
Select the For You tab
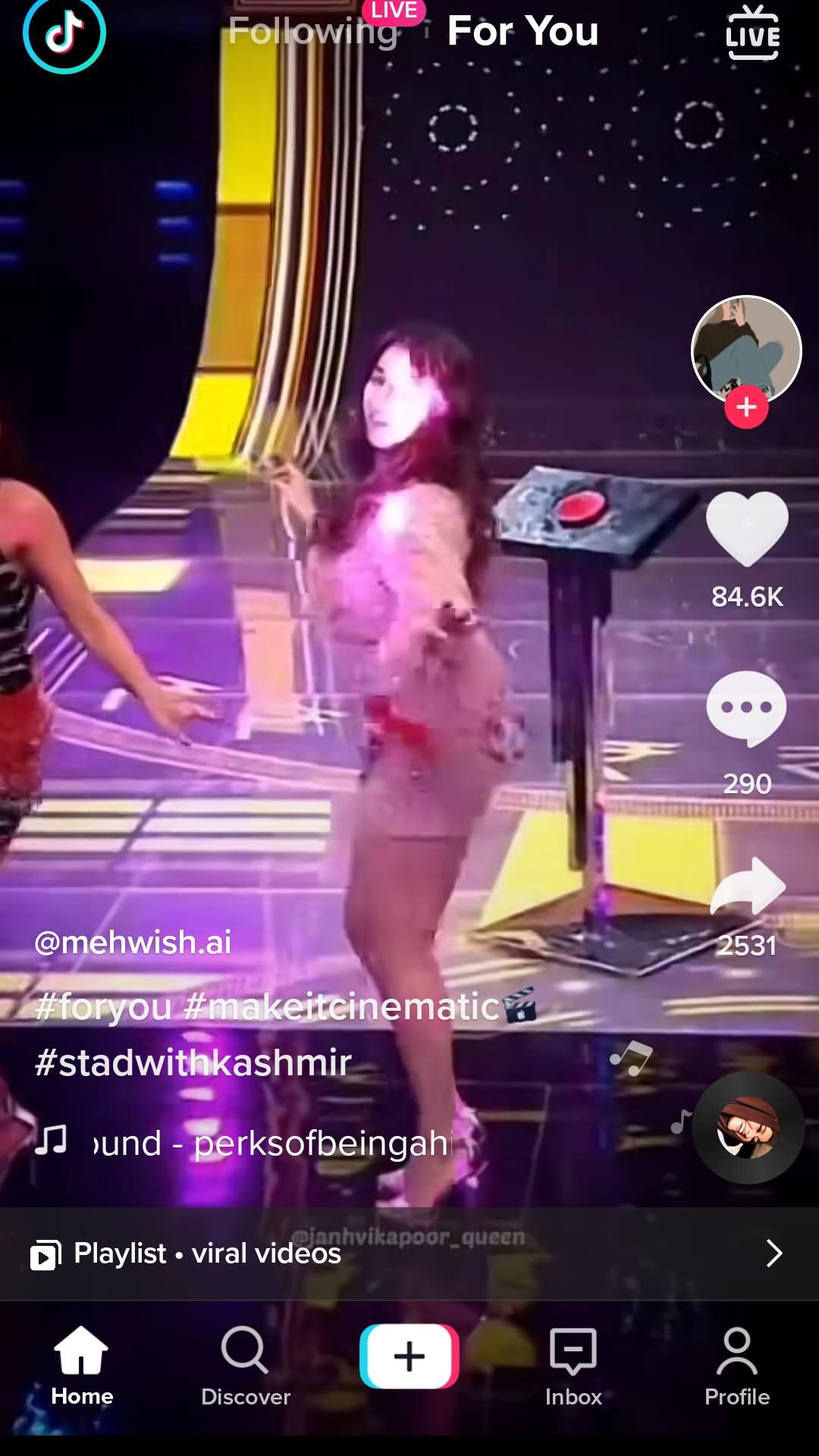pos(523,31)
